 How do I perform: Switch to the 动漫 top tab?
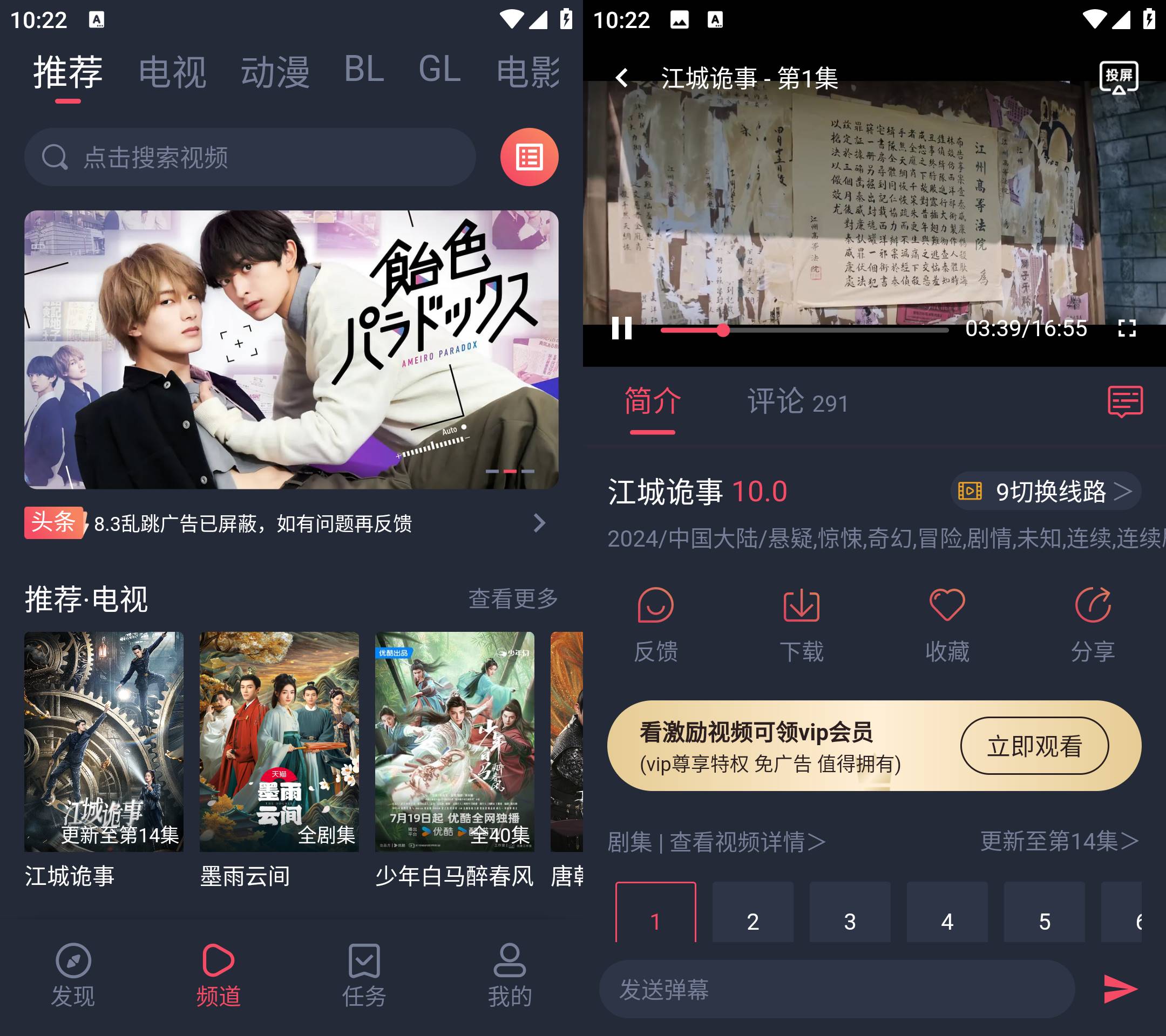[275, 72]
